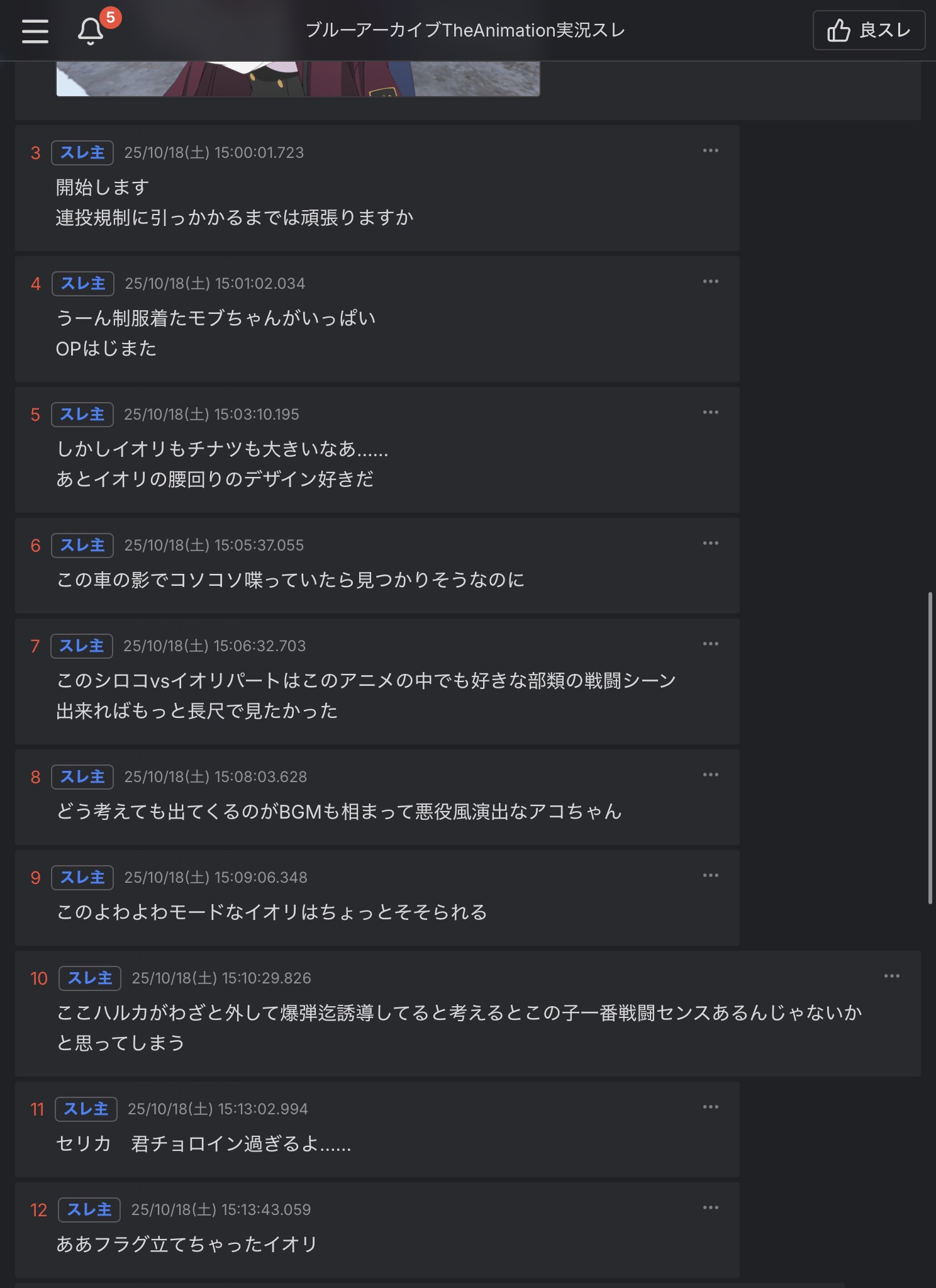The image size is (936, 1288).
Task: Tap the ellipsis on post 7
Action: (710, 644)
